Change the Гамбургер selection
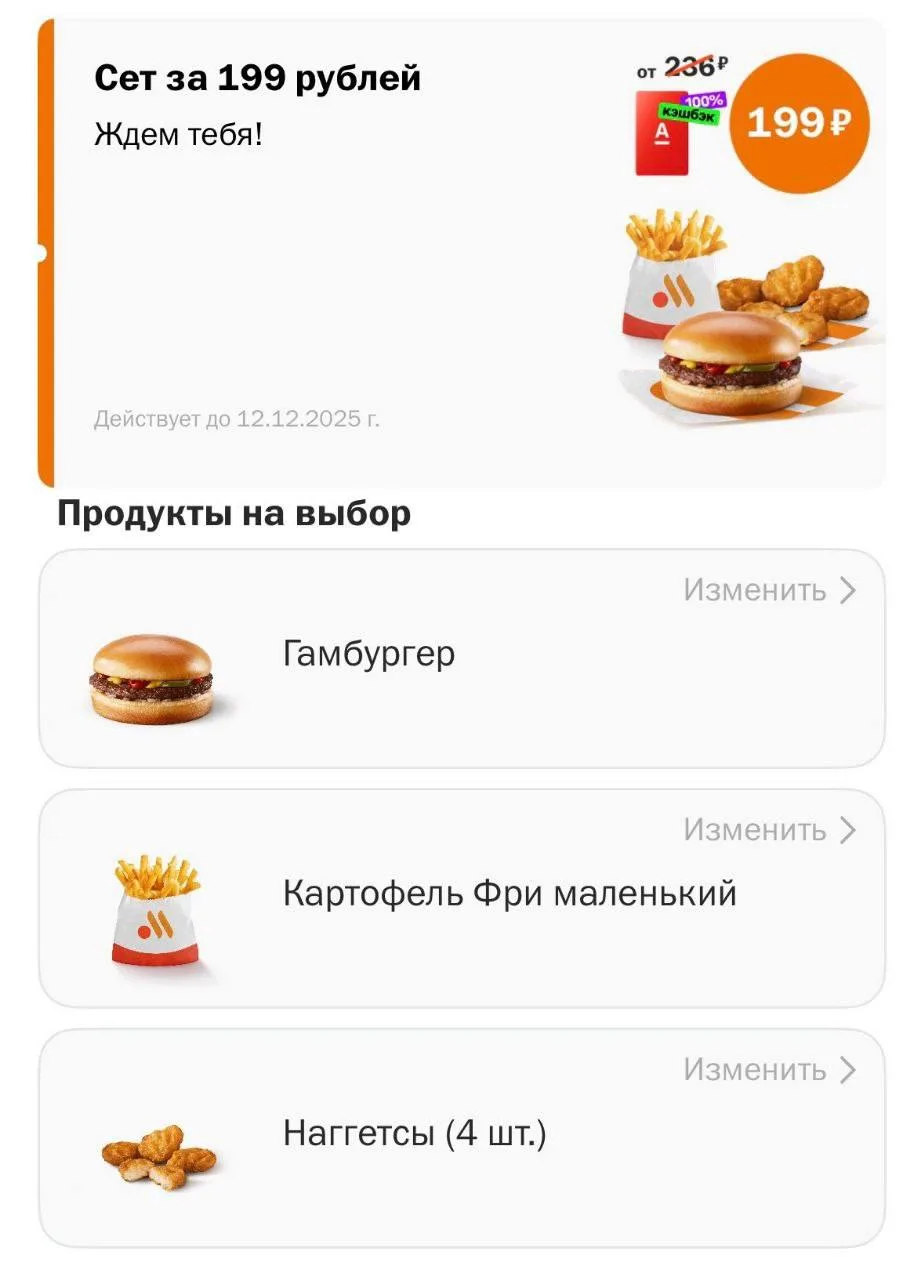924x1280 pixels. click(x=769, y=591)
